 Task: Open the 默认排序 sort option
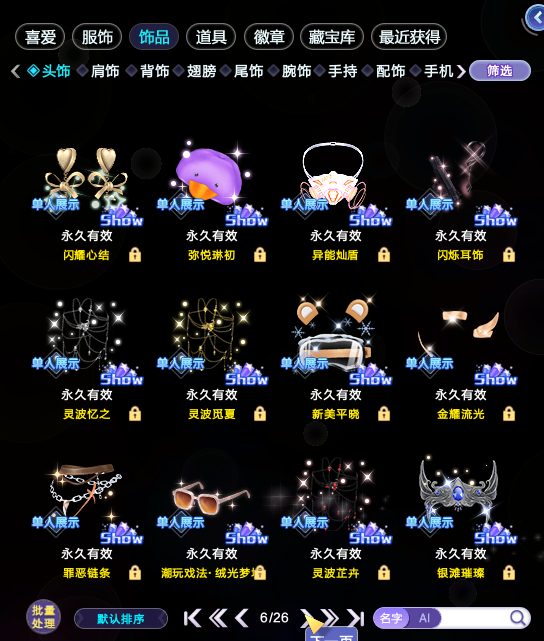point(121,619)
